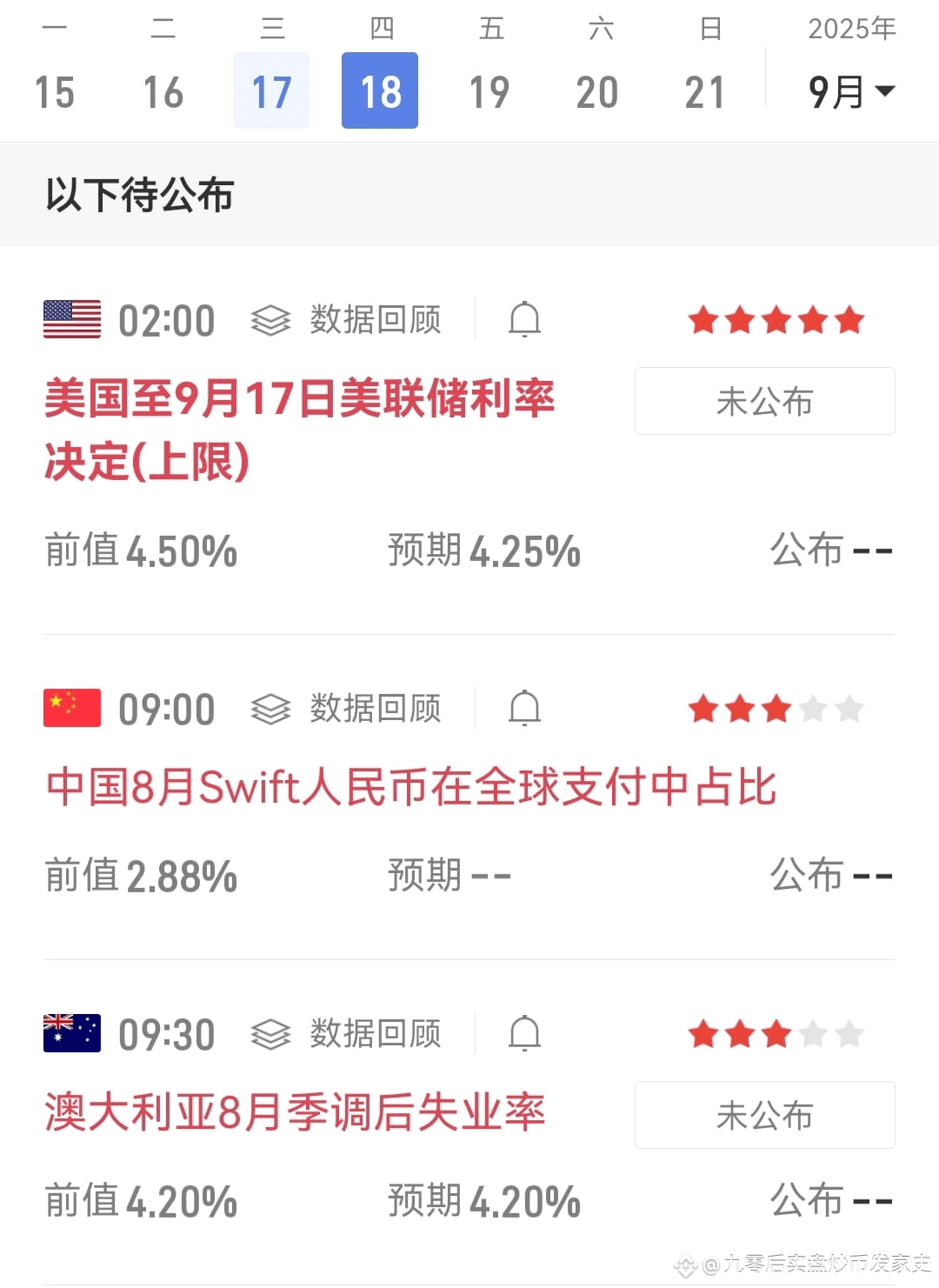View 数据回顾 for the 09:00 China event
Screen dimensions: 939x1288
click(x=347, y=709)
